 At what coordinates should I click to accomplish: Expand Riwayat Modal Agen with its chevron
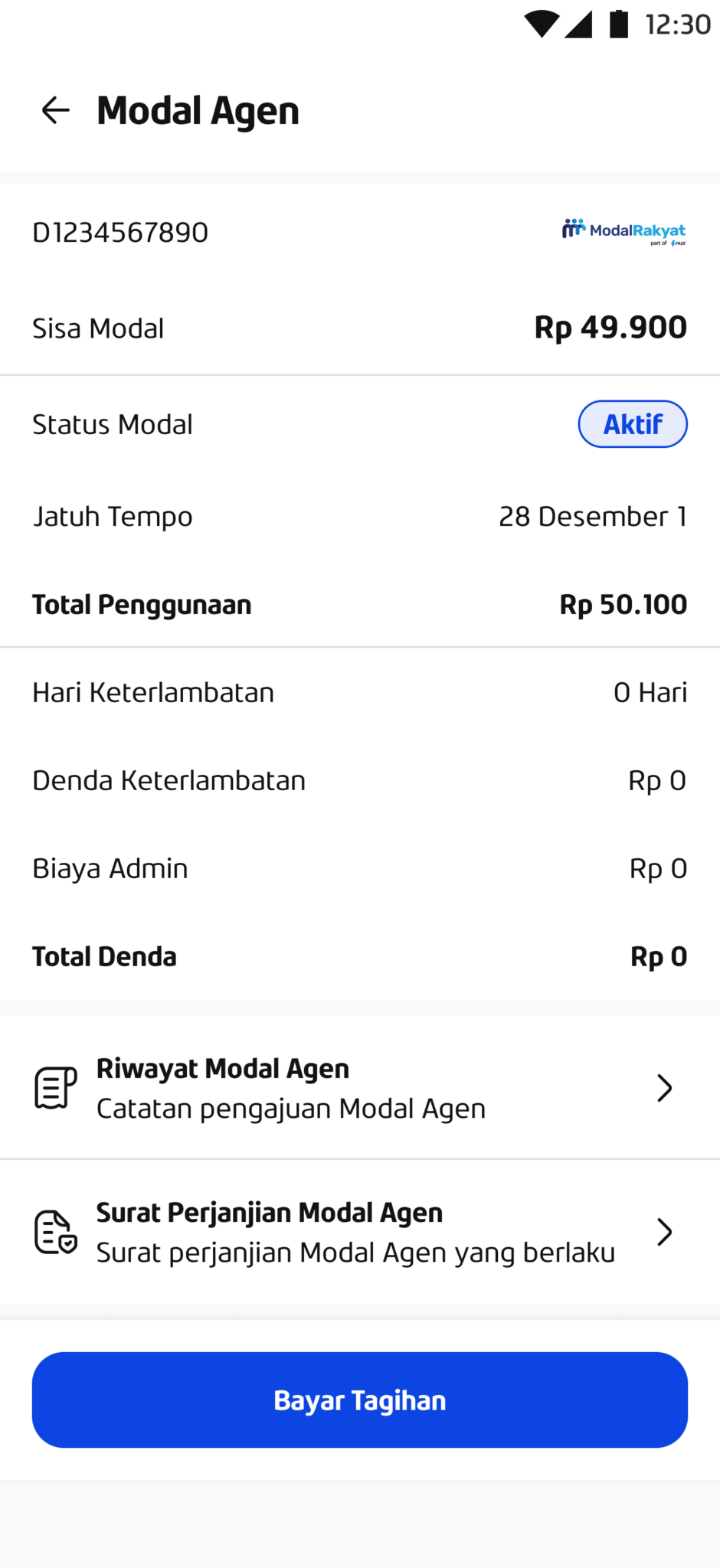coord(663,1087)
